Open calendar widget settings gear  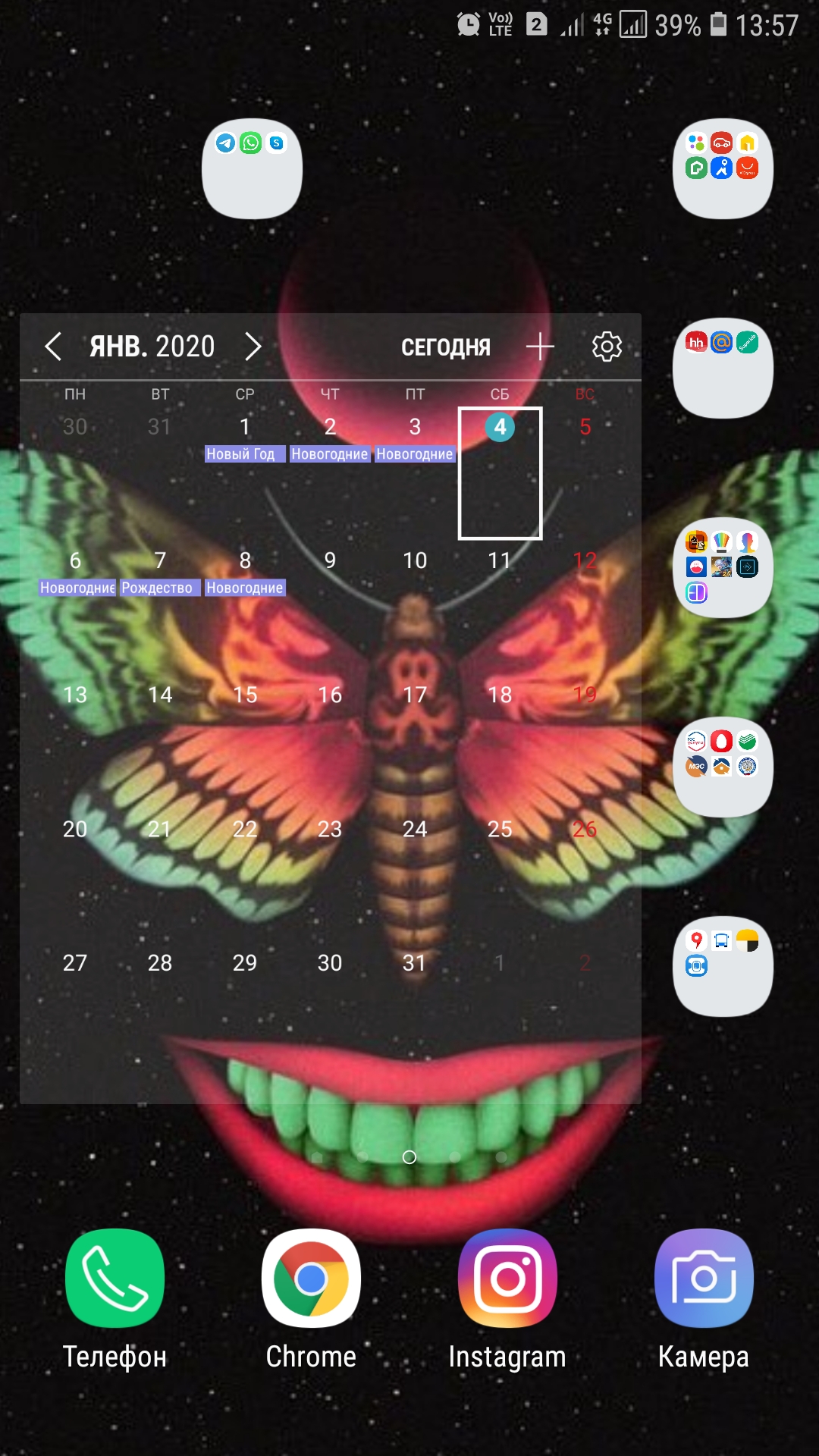pyautogui.click(x=607, y=347)
